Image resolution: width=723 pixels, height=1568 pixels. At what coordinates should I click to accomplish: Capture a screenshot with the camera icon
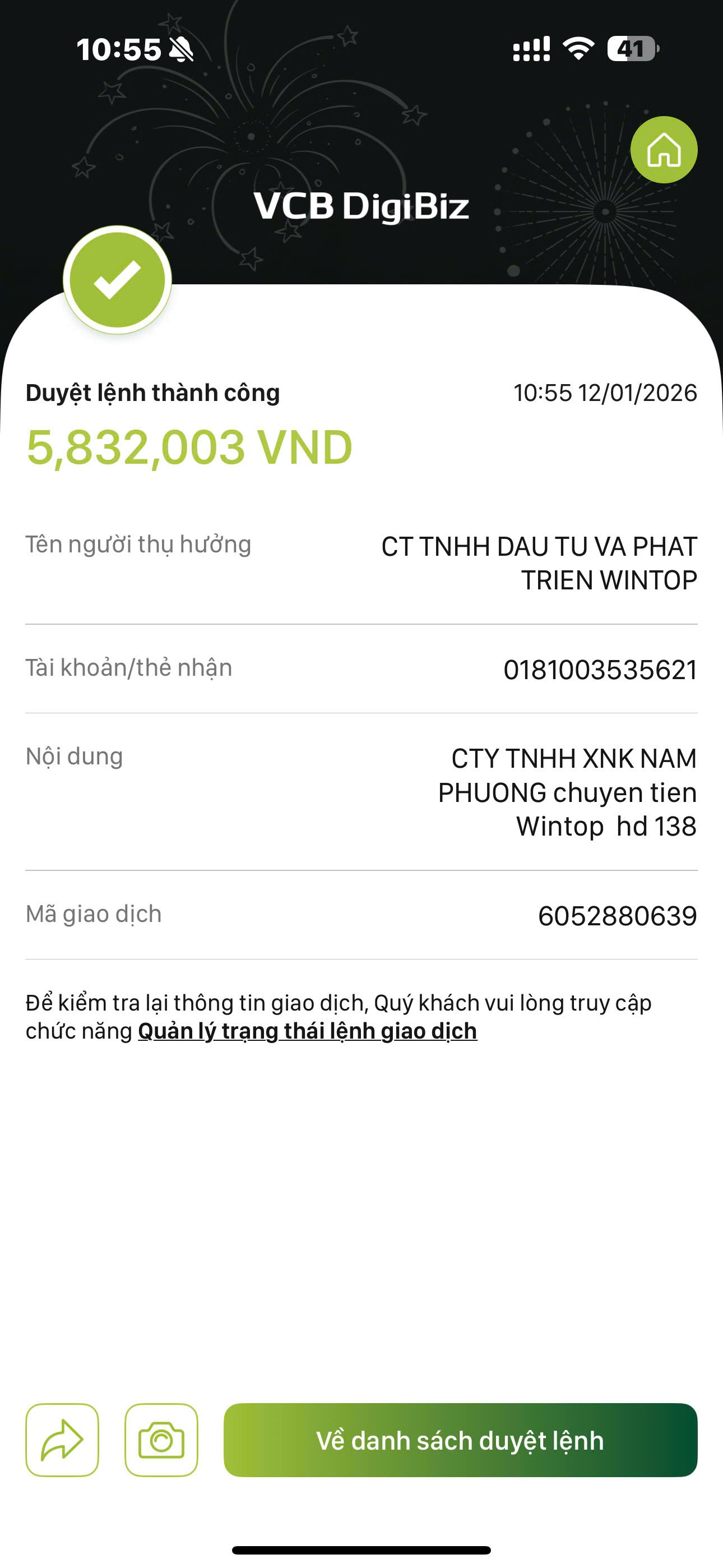coord(161,1440)
